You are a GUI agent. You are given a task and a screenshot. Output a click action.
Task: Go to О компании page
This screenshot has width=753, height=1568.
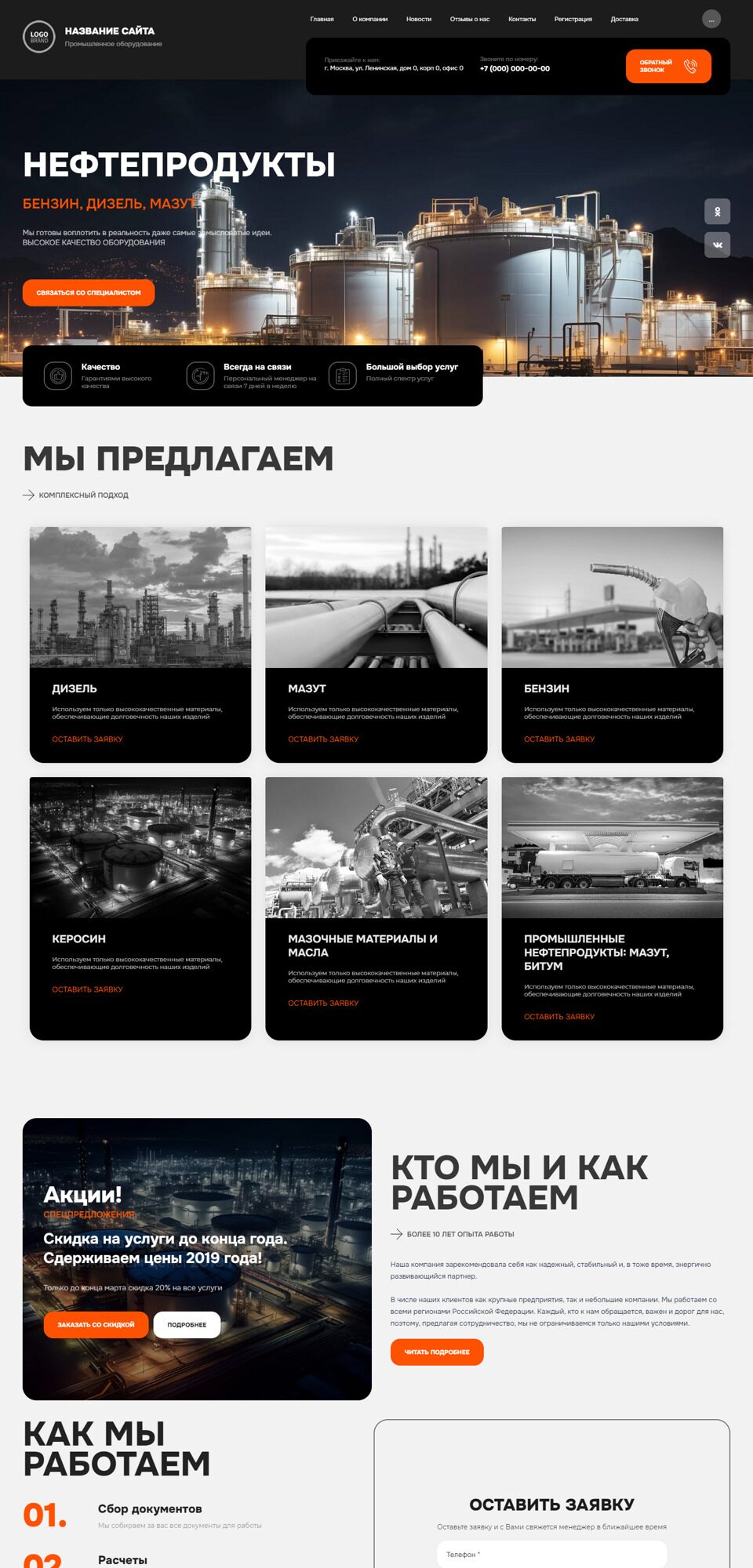click(x=369, y=19)
